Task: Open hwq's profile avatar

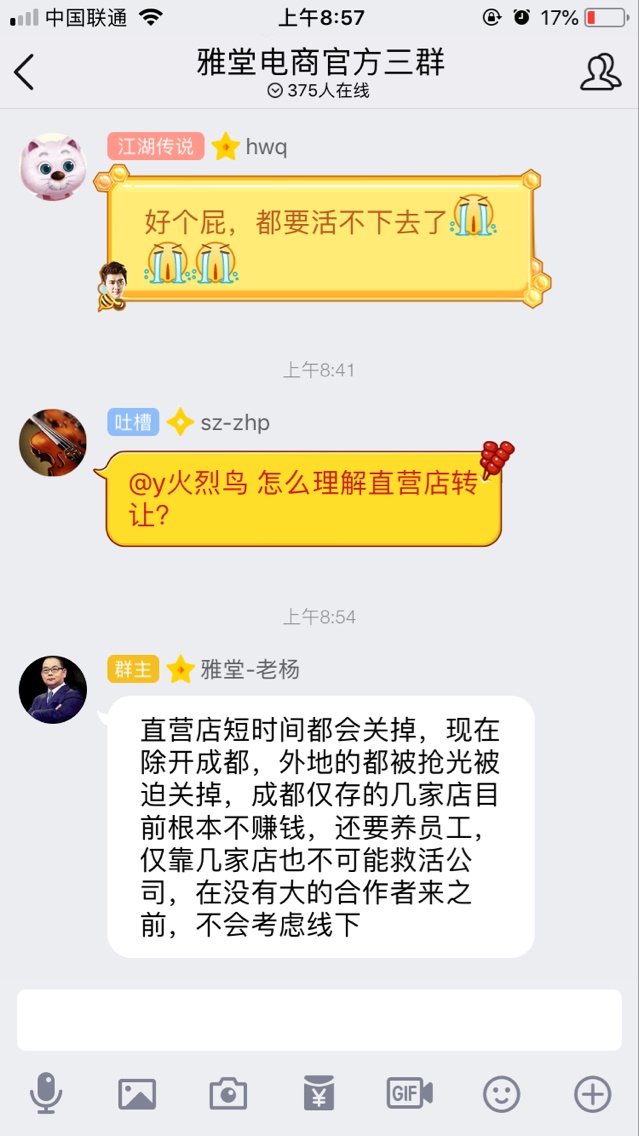Action: click(53, 166)
